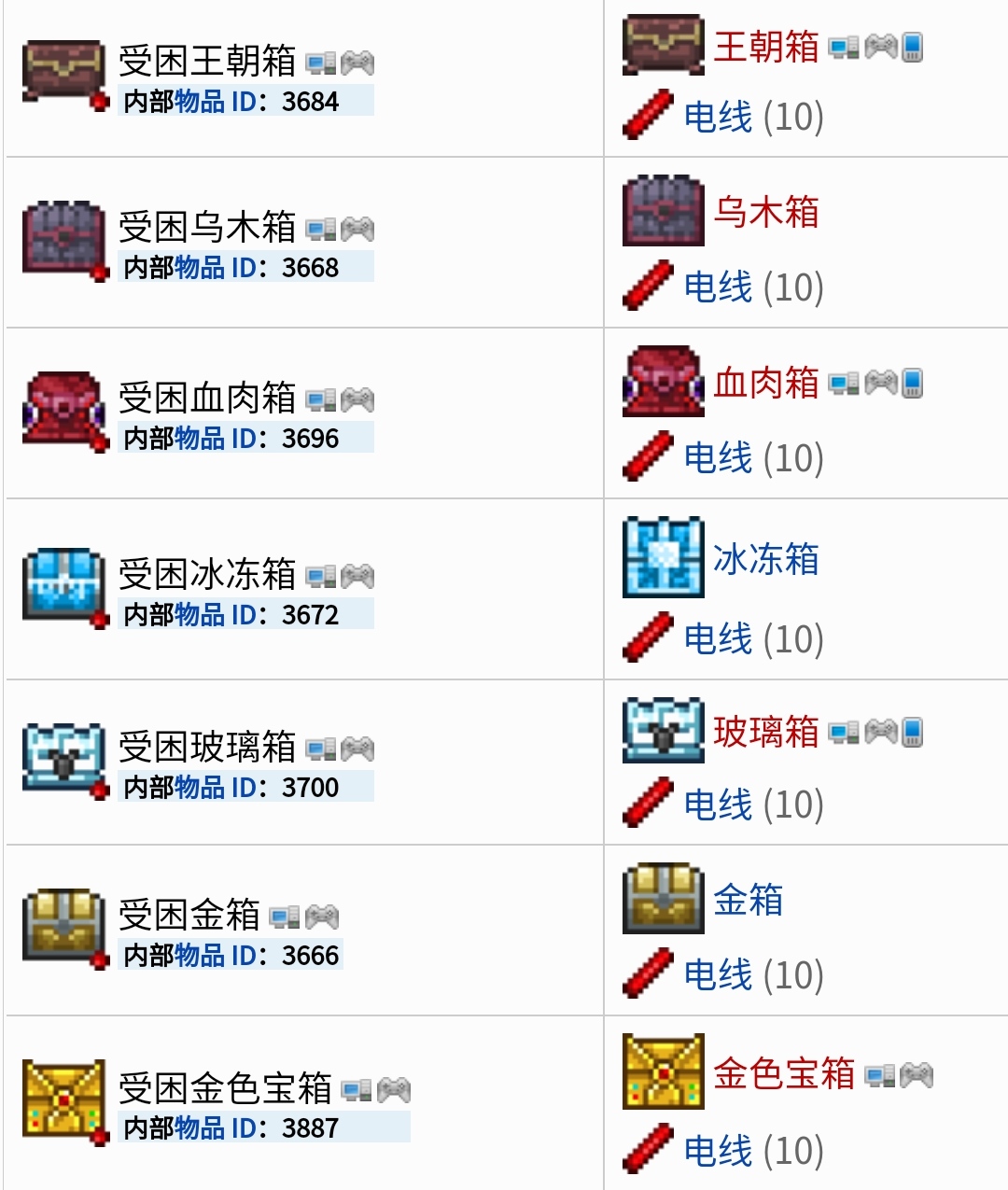Tap the 电线 link below 王朝箱
The image size is (1008, 1190).
click(x=718, y=118)
